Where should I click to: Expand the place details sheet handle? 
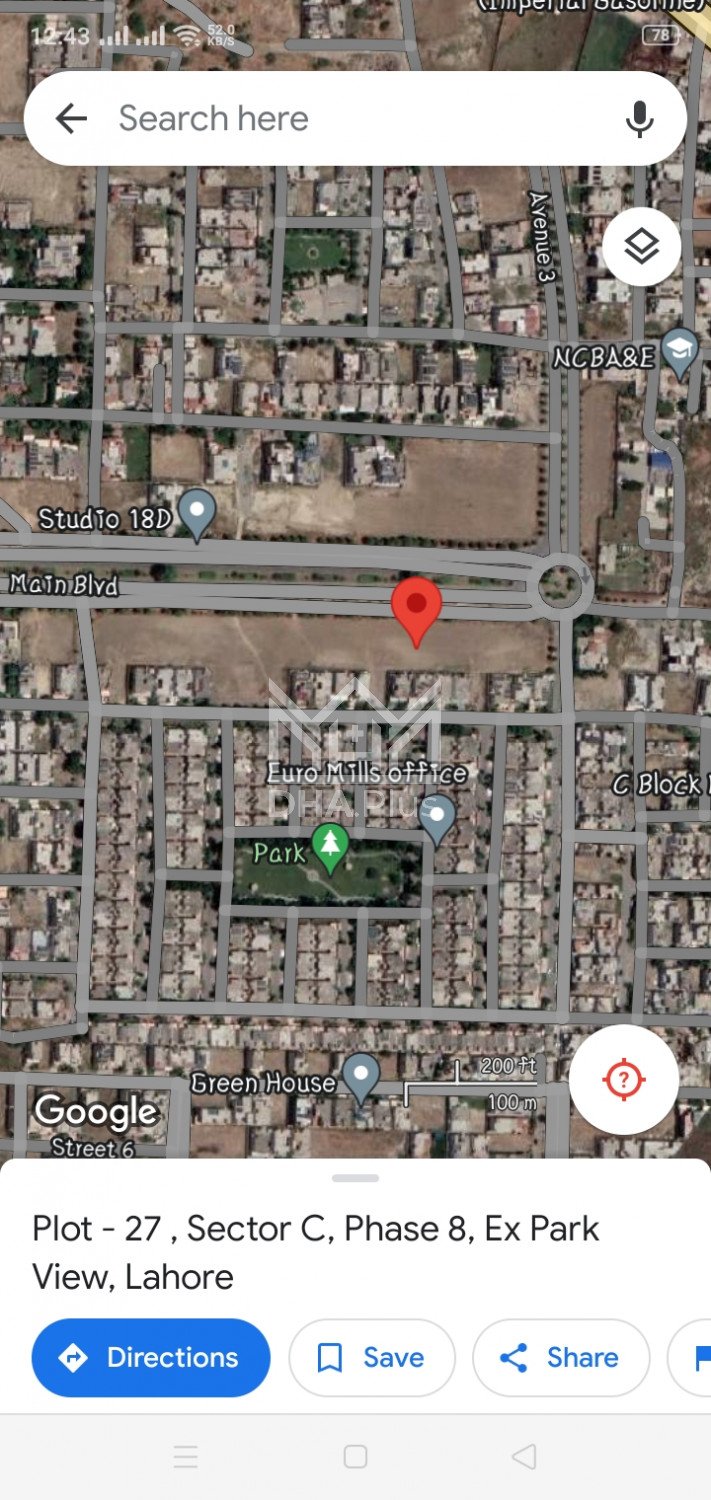355,1178
